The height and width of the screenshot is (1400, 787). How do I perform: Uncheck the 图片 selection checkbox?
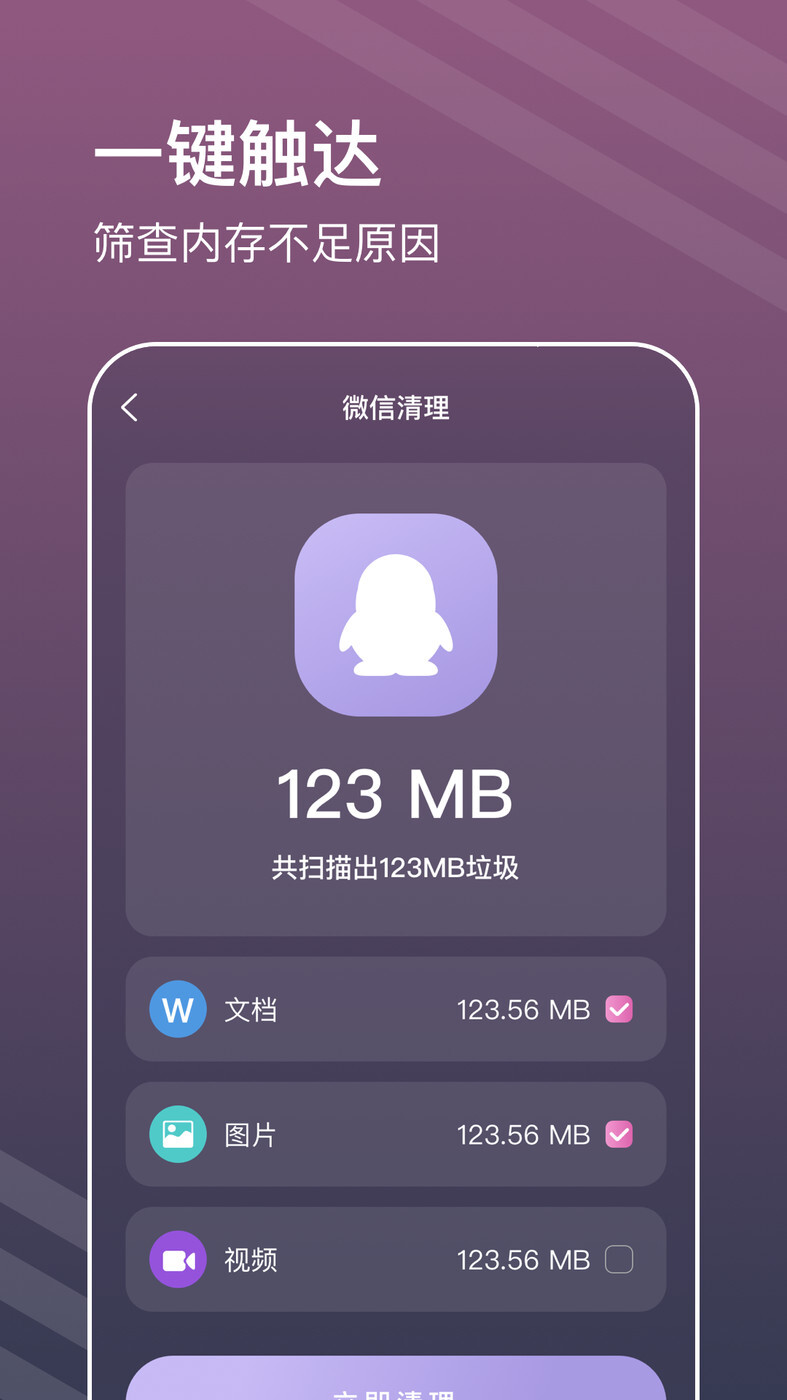619,1135
